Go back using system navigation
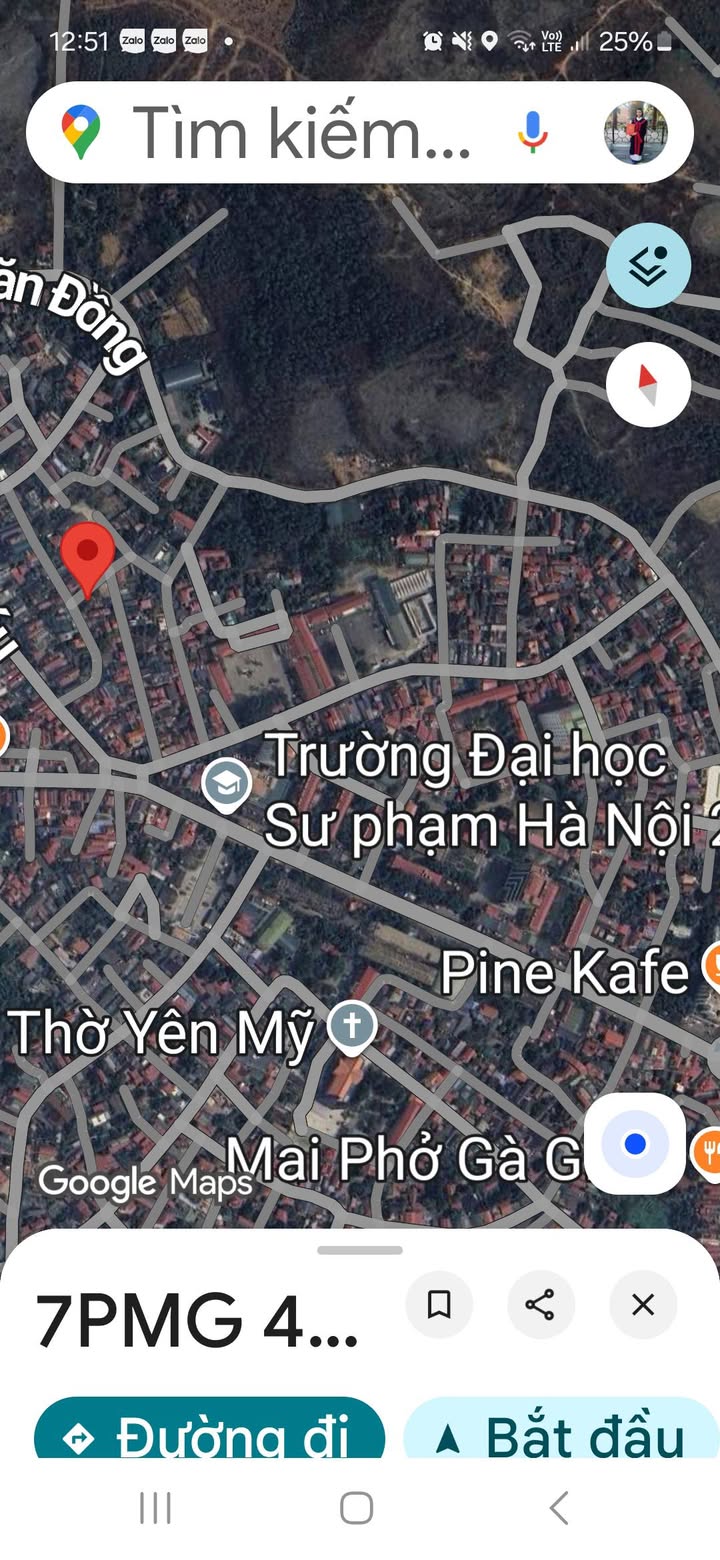The image size is (720, 1560). pos(560,1508)
